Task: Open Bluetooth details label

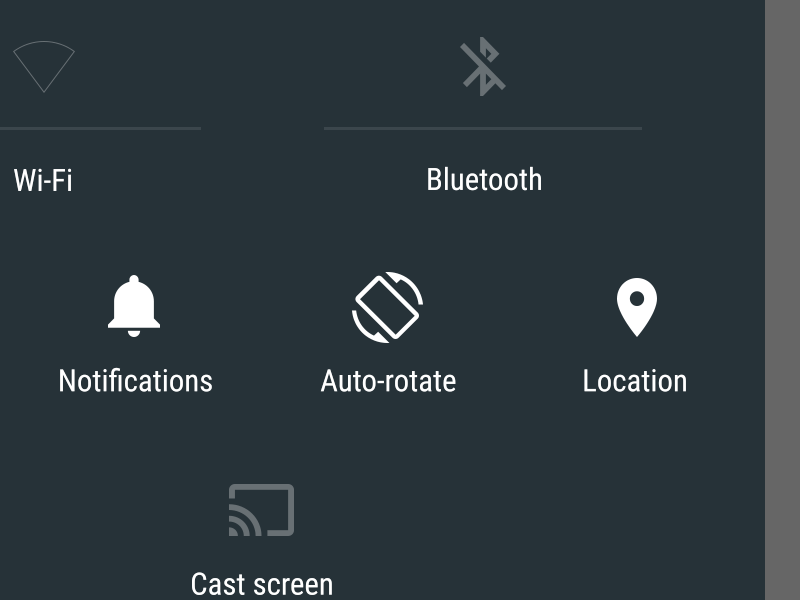Action: coord(484,180)
